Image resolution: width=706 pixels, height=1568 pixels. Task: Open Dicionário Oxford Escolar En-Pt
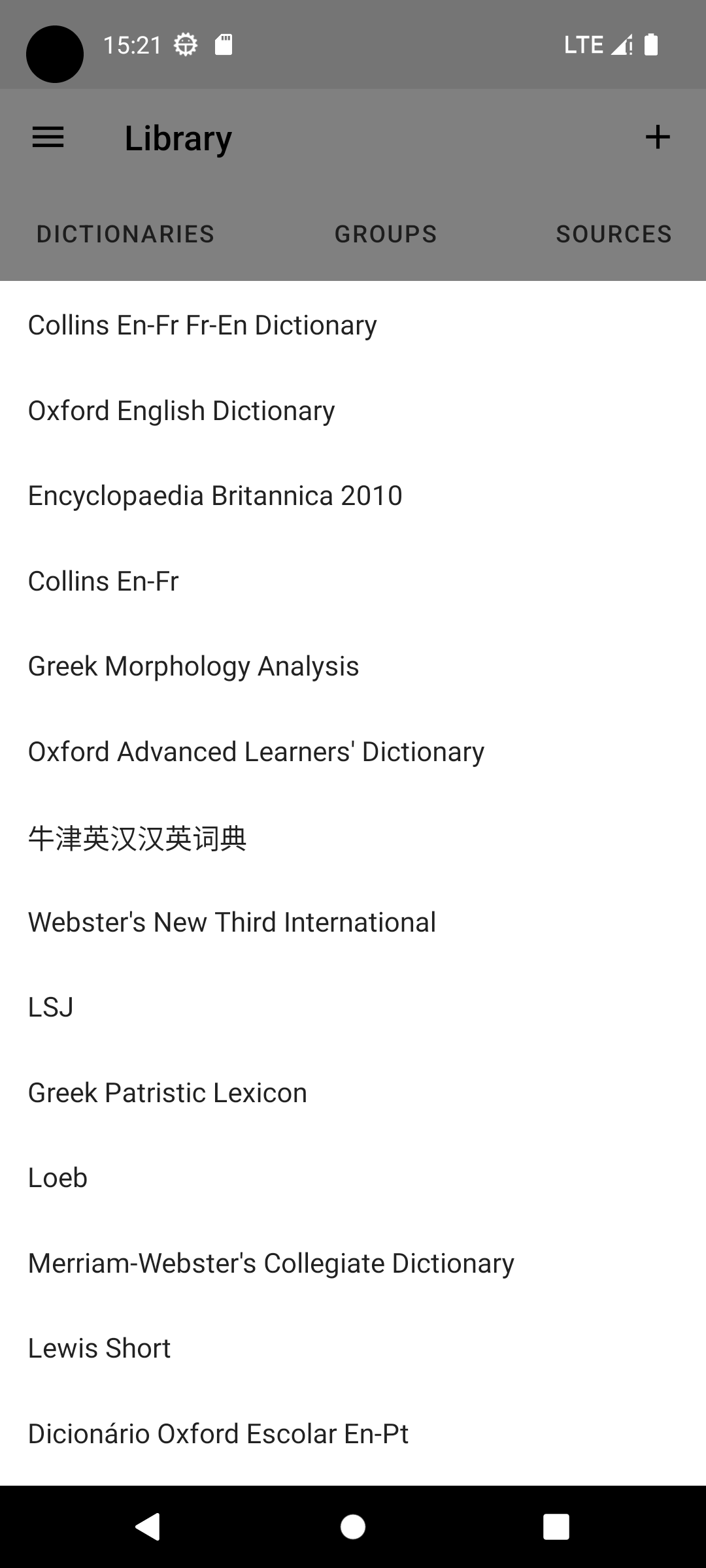click(x=218, y=1434)
